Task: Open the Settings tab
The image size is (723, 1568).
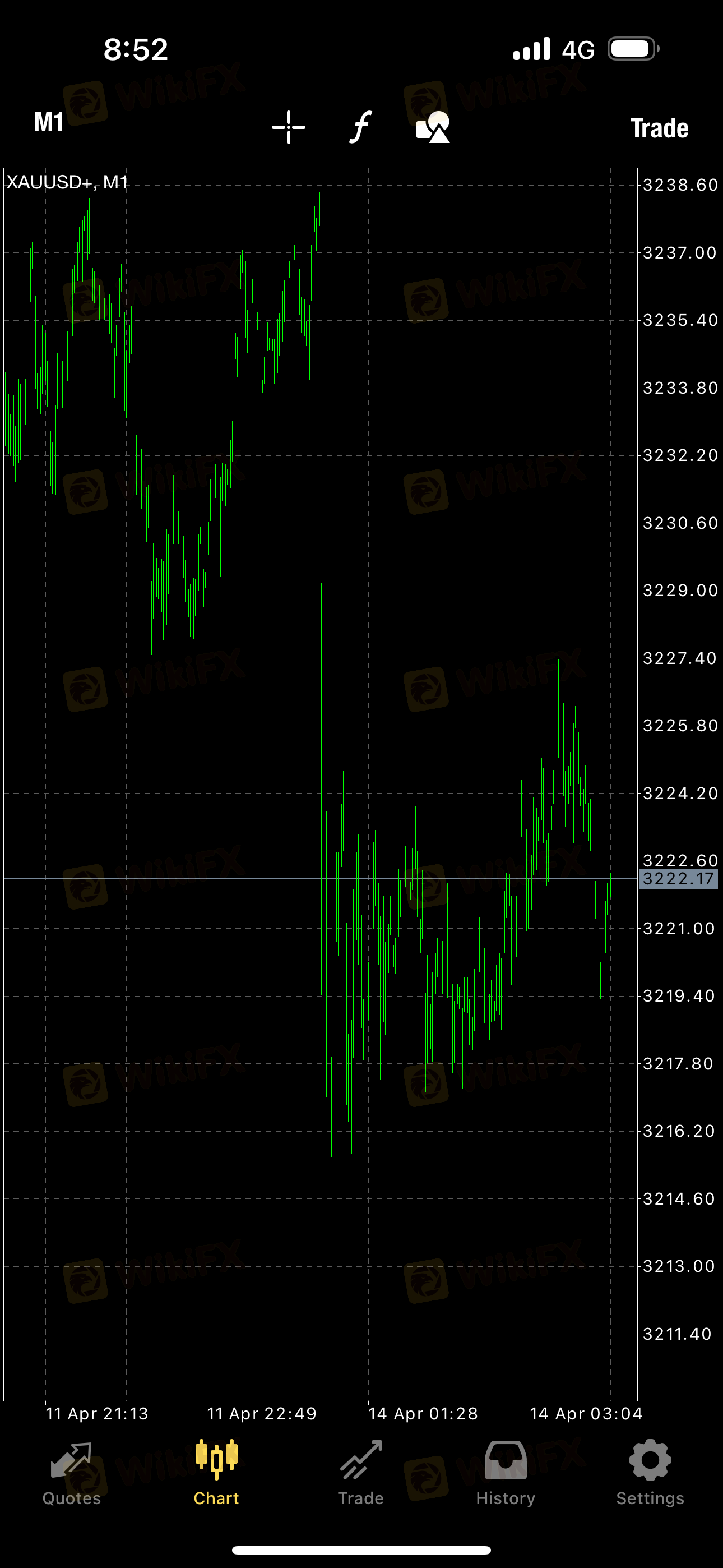Action: click(650, 1473)
